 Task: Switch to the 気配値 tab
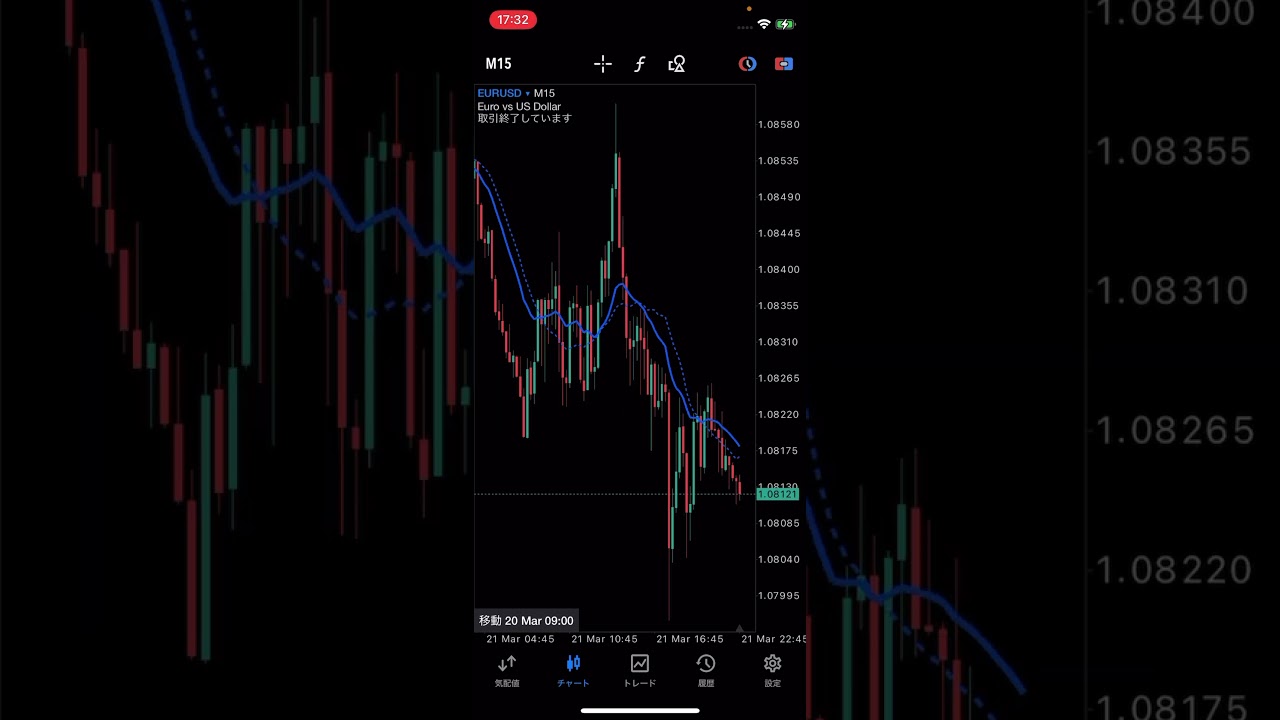pyautogui.click(x=507, y=670)
